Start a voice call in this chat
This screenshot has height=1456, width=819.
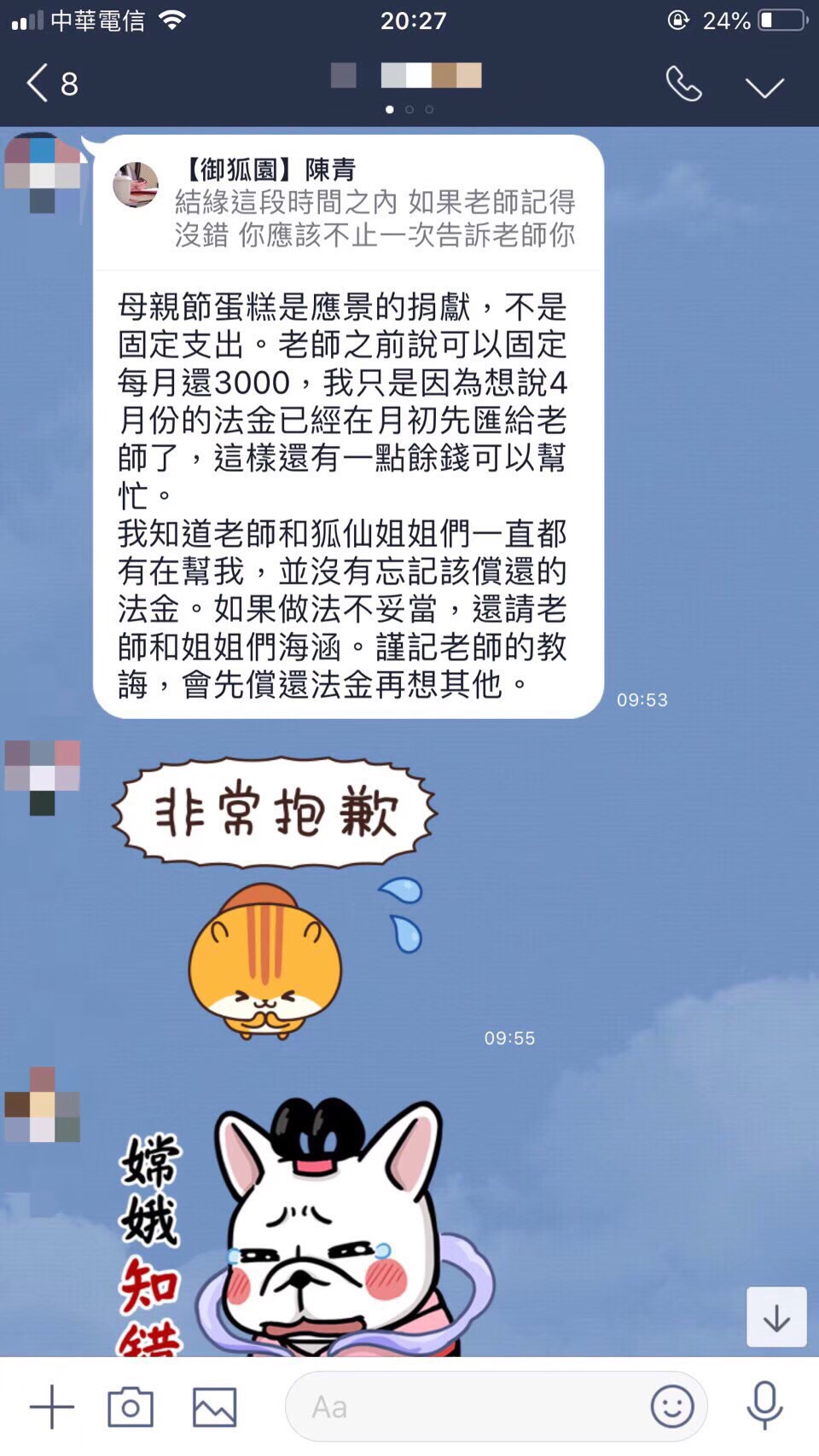[683, 84]
